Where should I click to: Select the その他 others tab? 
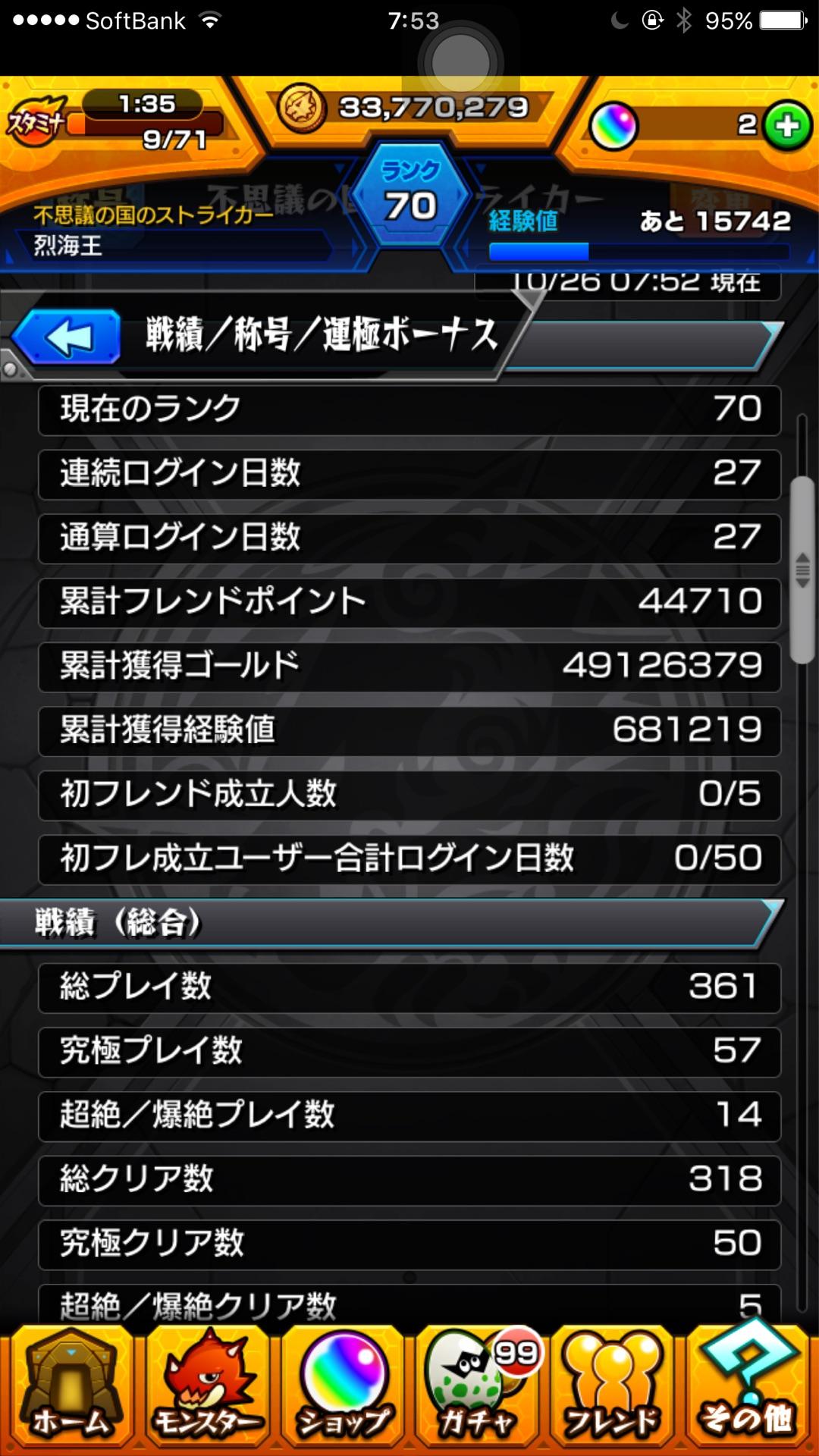click(748, 1388)
